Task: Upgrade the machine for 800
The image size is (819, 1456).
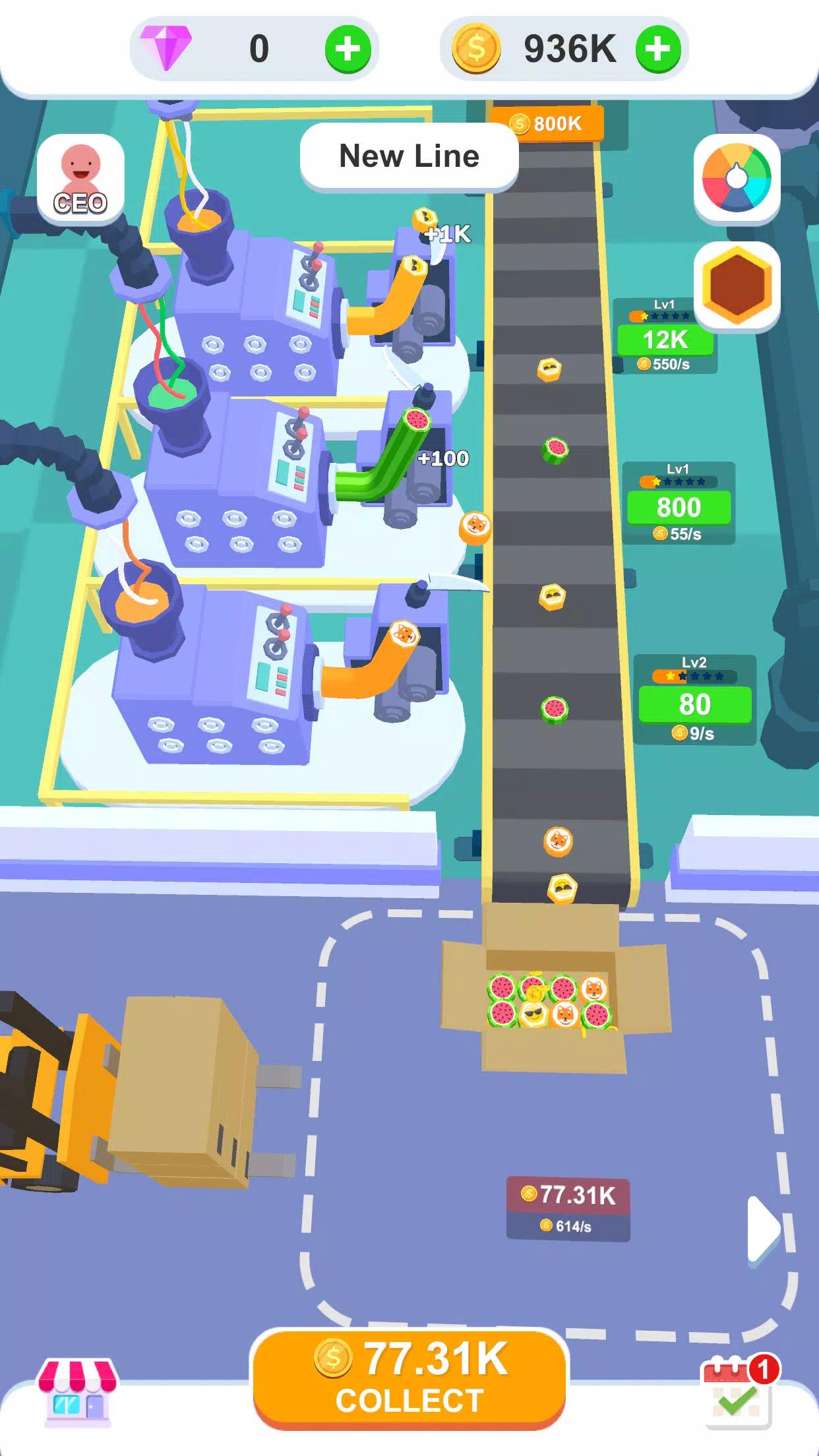Action: tap(679, 508)
